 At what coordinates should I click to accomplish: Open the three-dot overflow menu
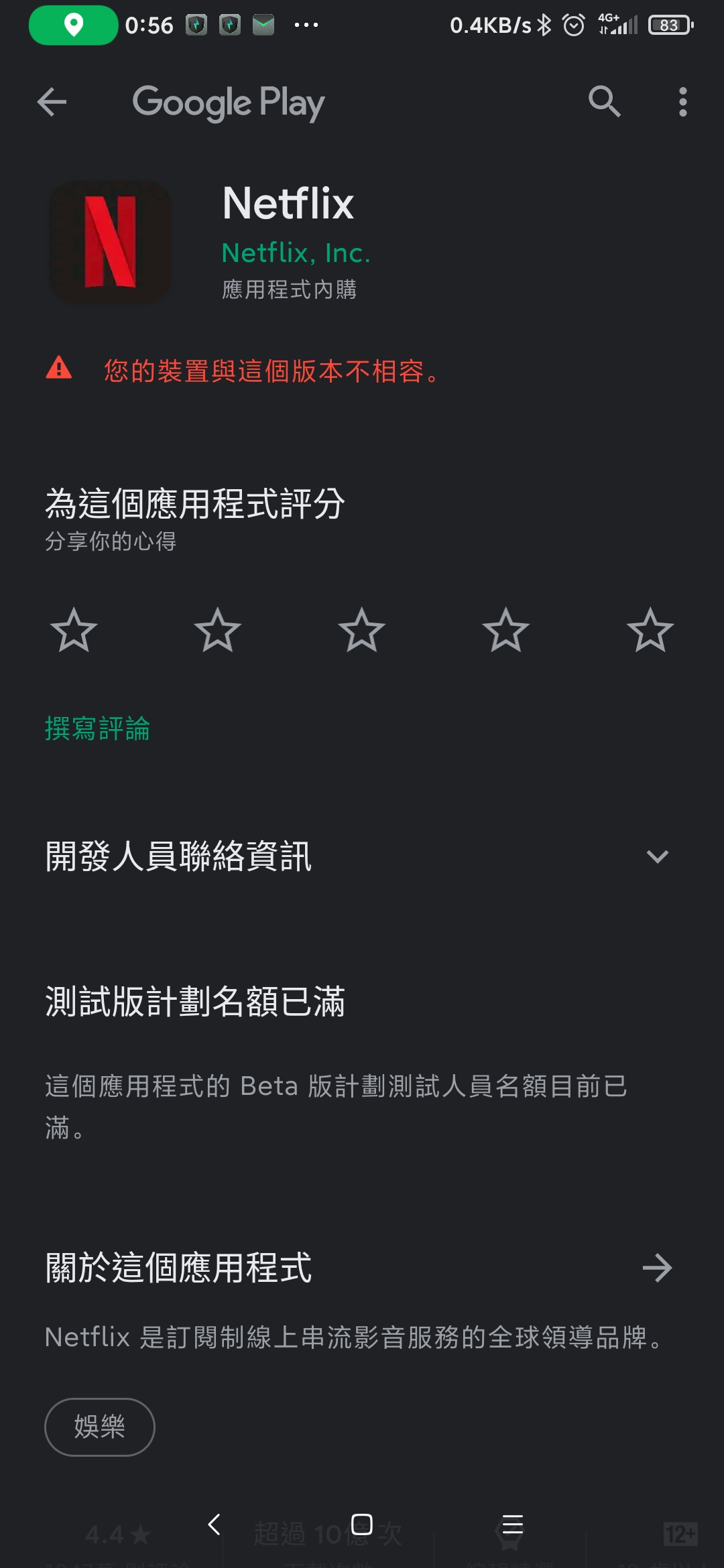click(682, 102)
